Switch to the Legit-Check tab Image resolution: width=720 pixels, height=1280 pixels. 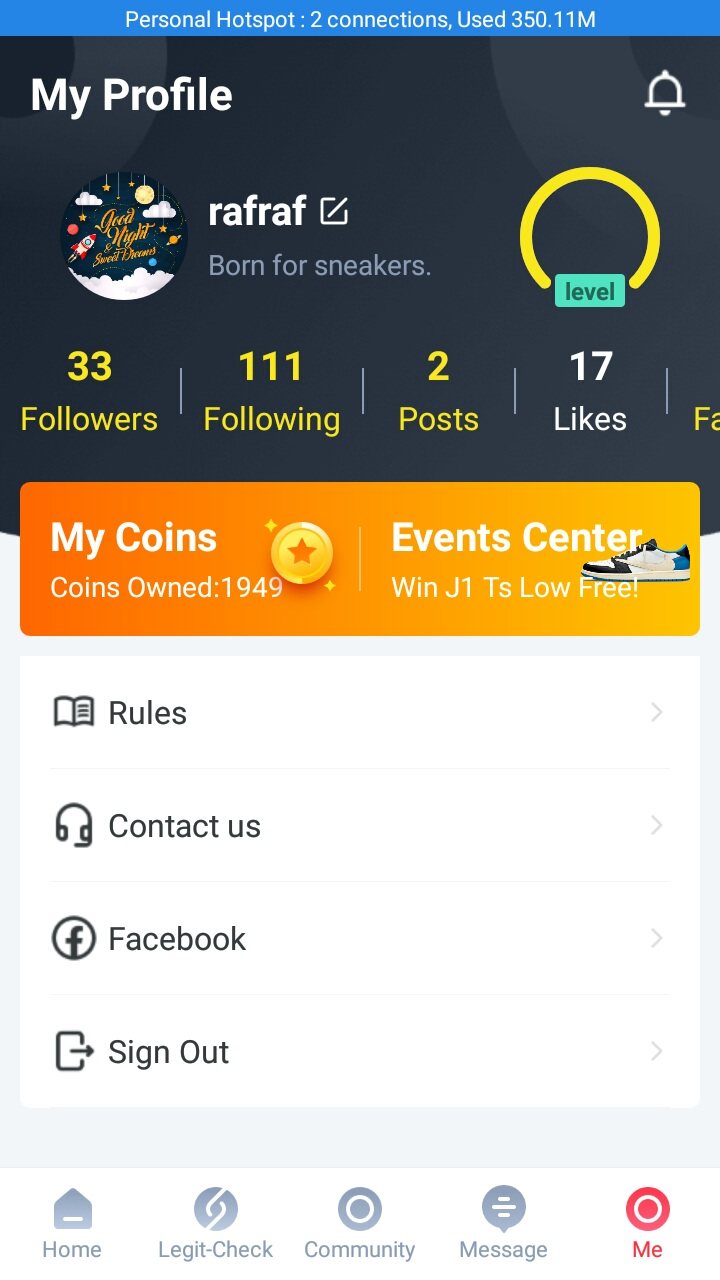(x=216, y=1223)
